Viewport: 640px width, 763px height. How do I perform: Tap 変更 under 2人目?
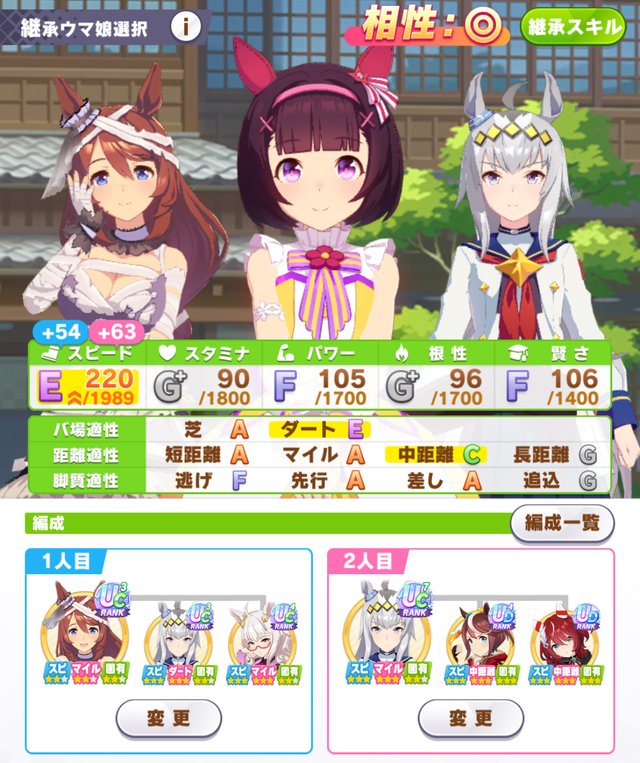coord(470,718)
